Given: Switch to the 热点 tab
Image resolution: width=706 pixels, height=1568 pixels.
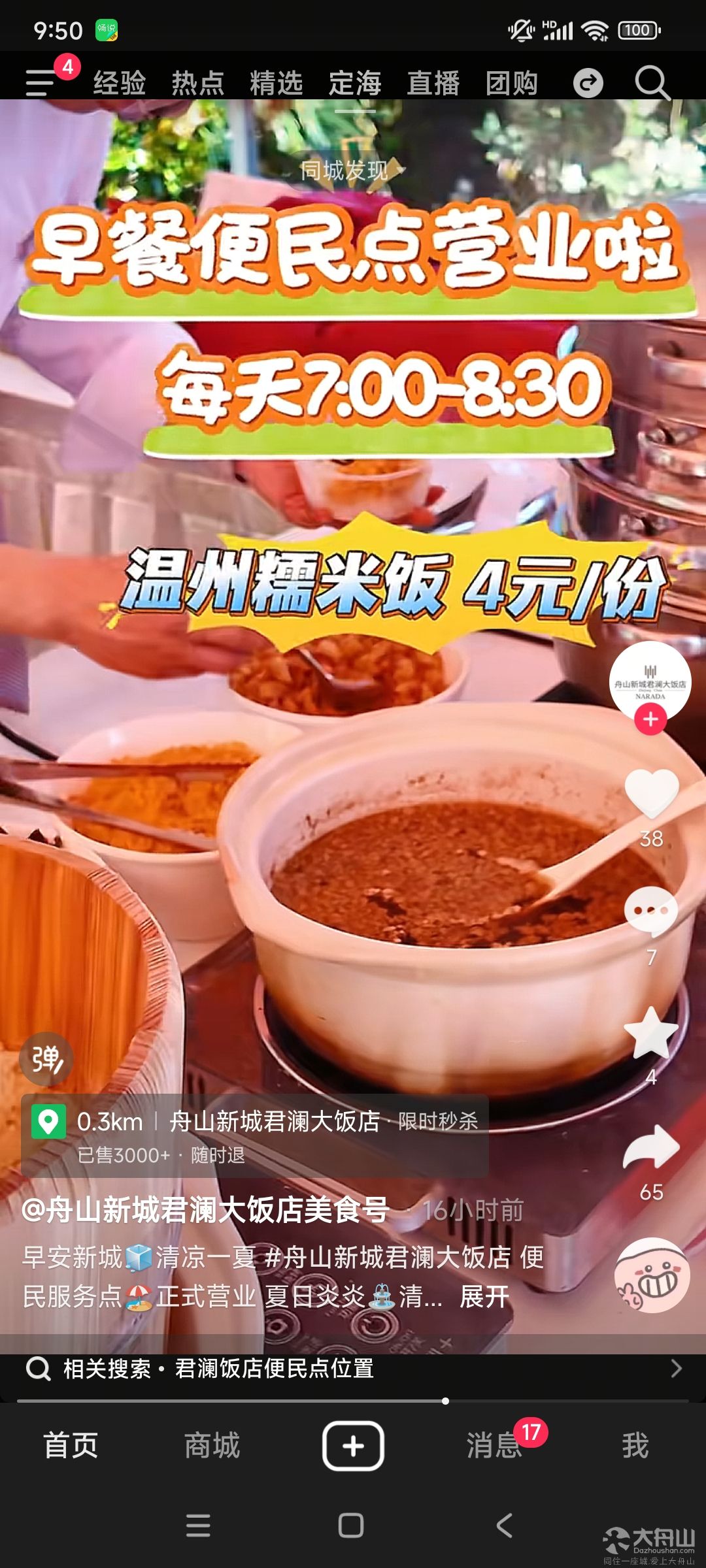Looking at the screenshot, I should 198,84.
